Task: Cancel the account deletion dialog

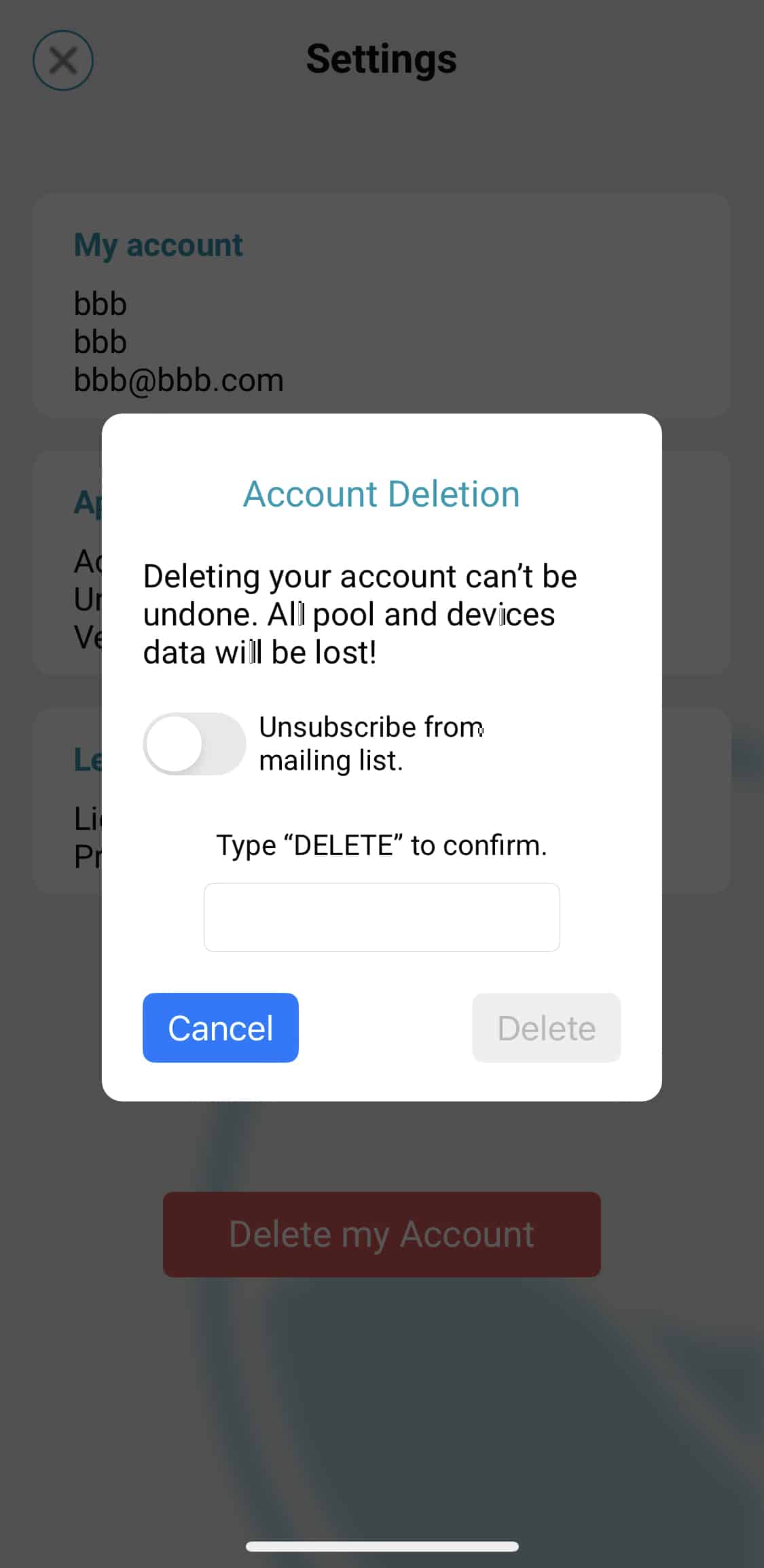Action: [221, 1027]
